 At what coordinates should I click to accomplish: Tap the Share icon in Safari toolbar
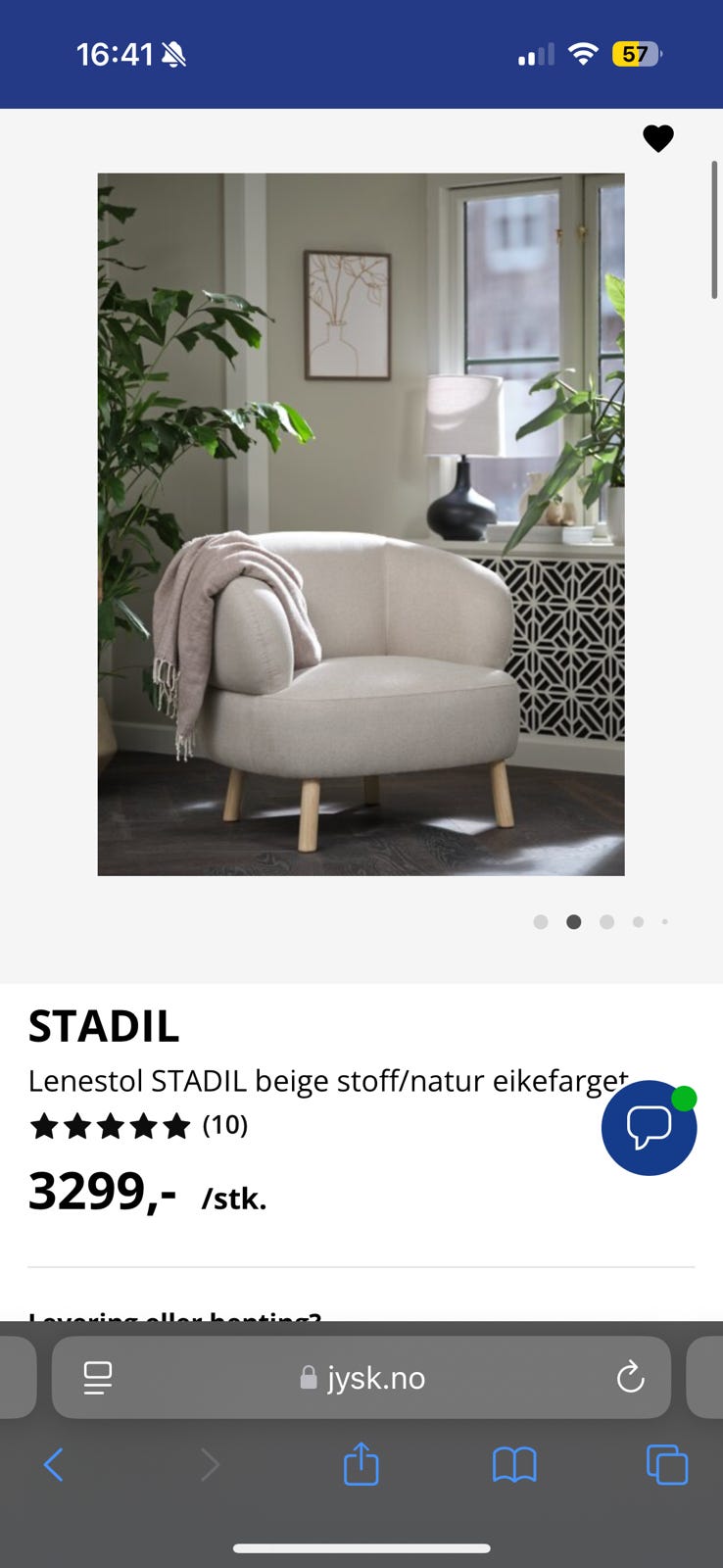click(361, 1464)
